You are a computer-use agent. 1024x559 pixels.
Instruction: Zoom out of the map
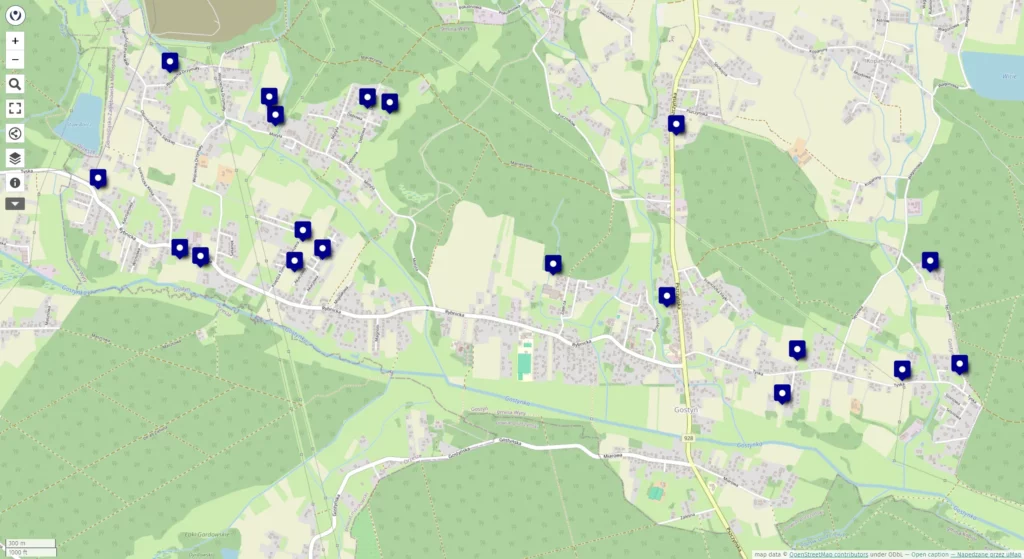pyautogui.click(x=15, y=59)
